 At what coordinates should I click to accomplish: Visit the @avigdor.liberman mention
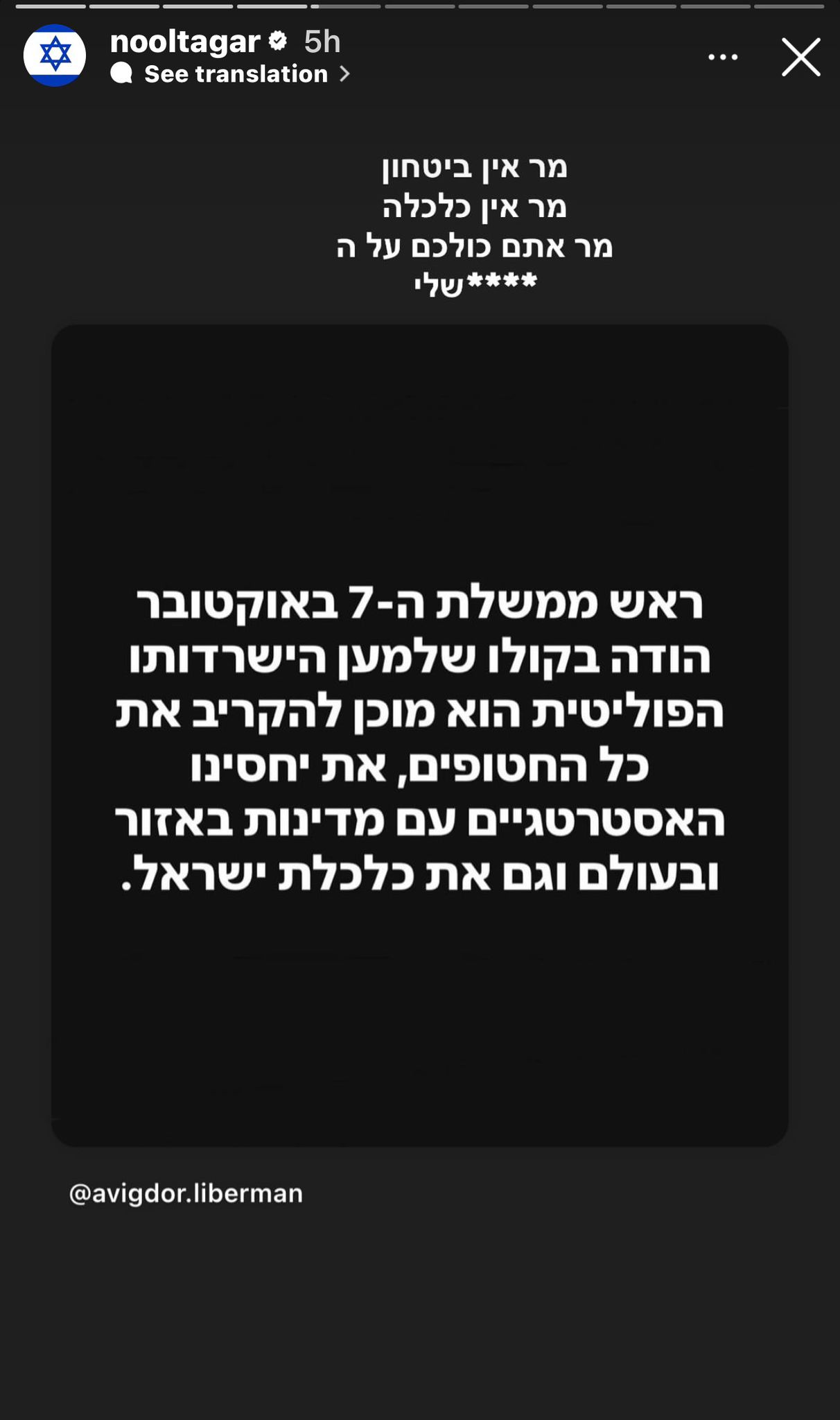[186, 1193]
